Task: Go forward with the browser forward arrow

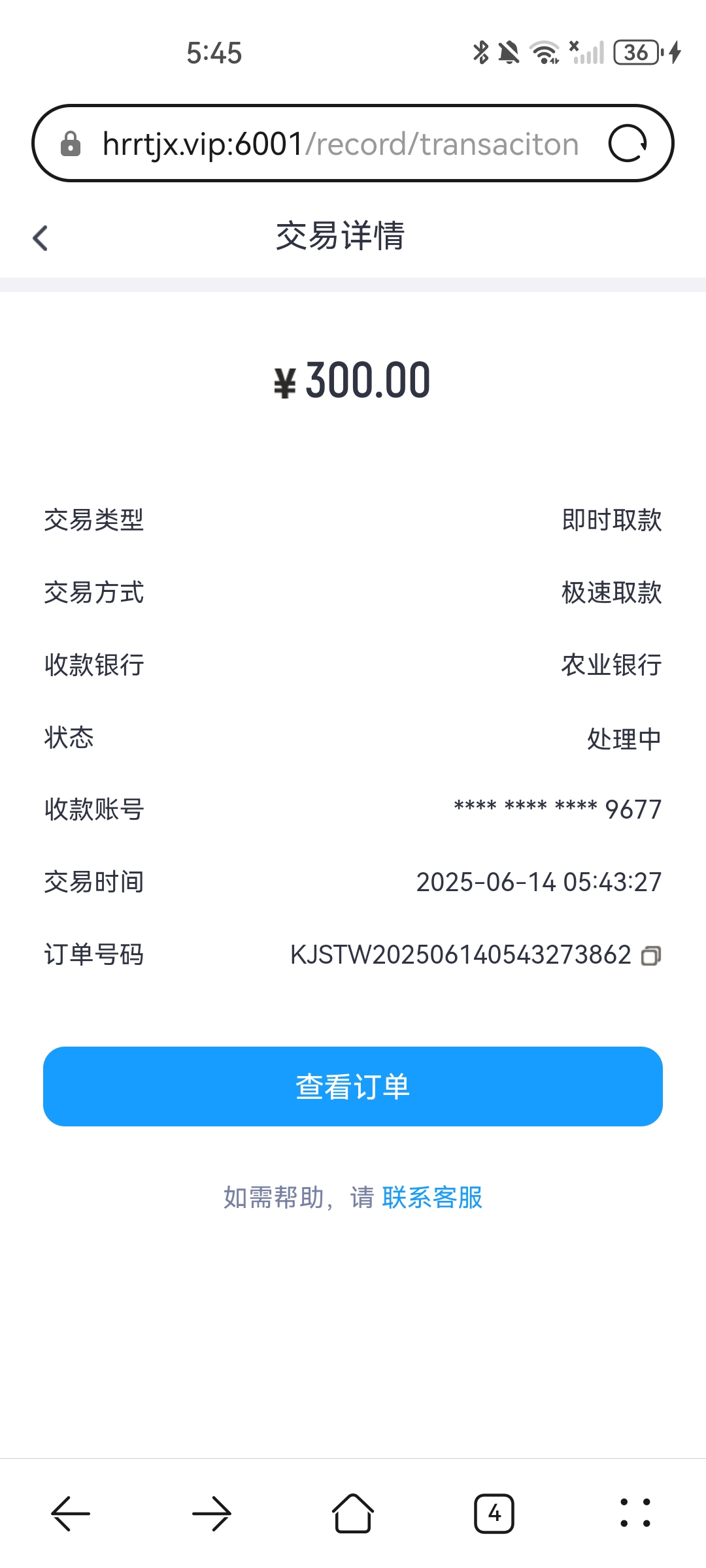Action: [x=212, y=1513]
